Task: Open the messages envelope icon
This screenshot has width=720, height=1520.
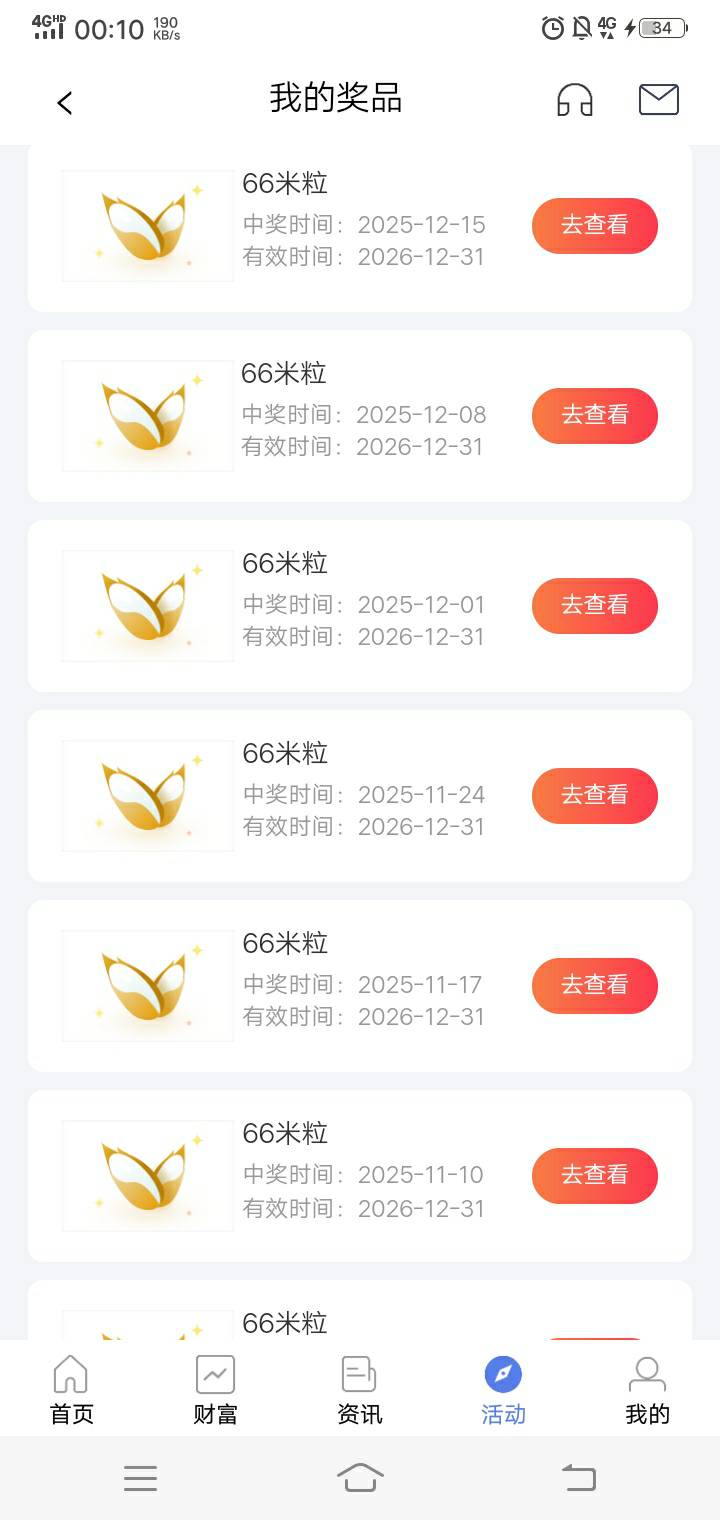Action: tap(658, 100)
